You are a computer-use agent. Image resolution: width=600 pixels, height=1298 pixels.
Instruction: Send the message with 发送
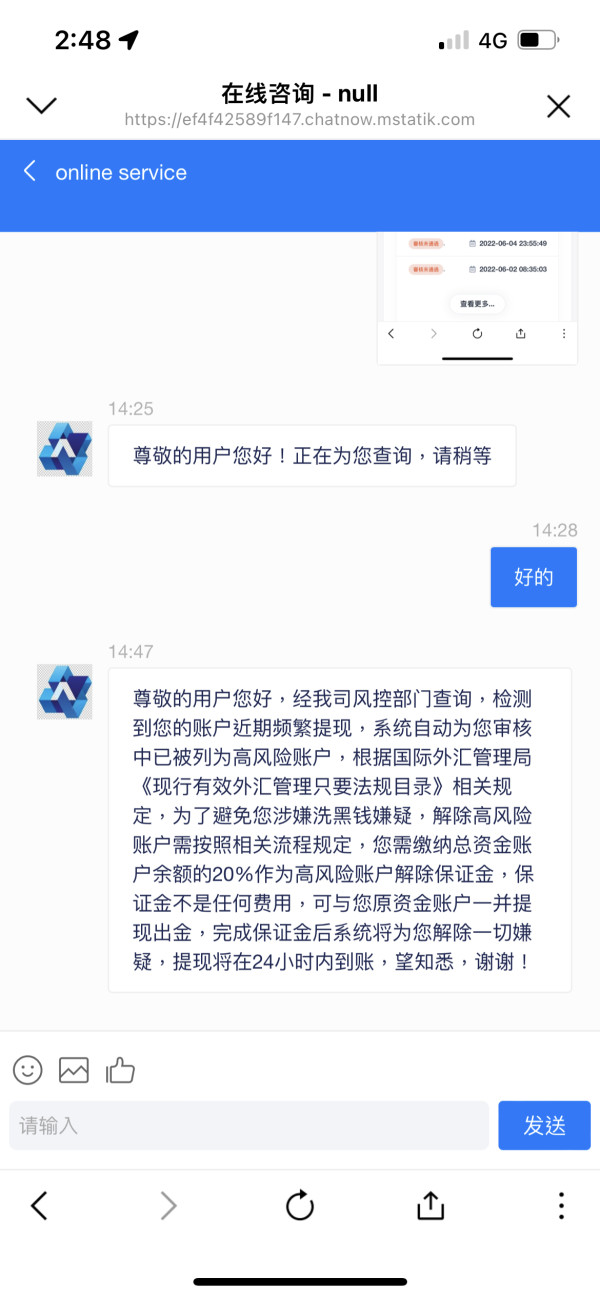(544, 1126)
